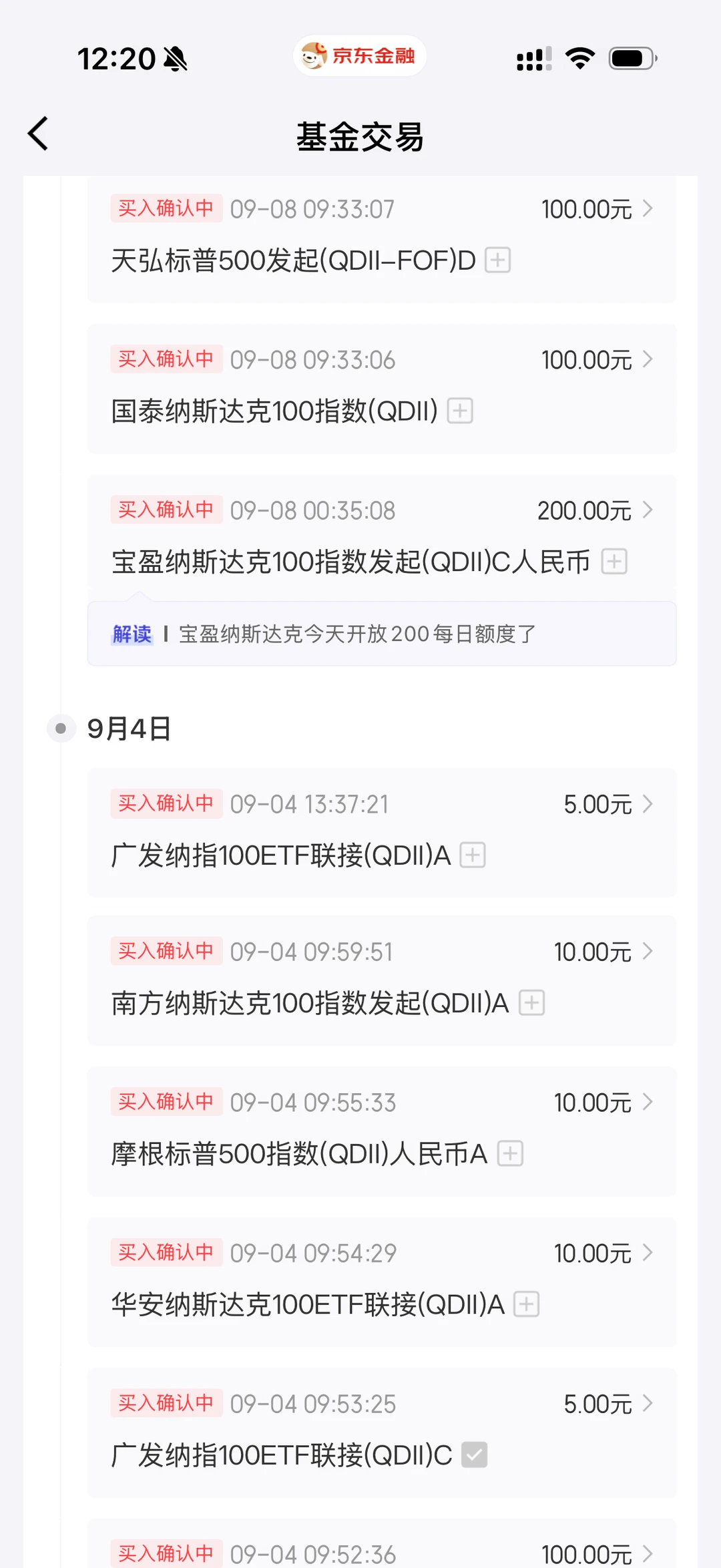Open the 国泰纳斯达克100指数(QDII) transaction
Image resolution: width=721 pixels, height=1568 pixels.
382,389
